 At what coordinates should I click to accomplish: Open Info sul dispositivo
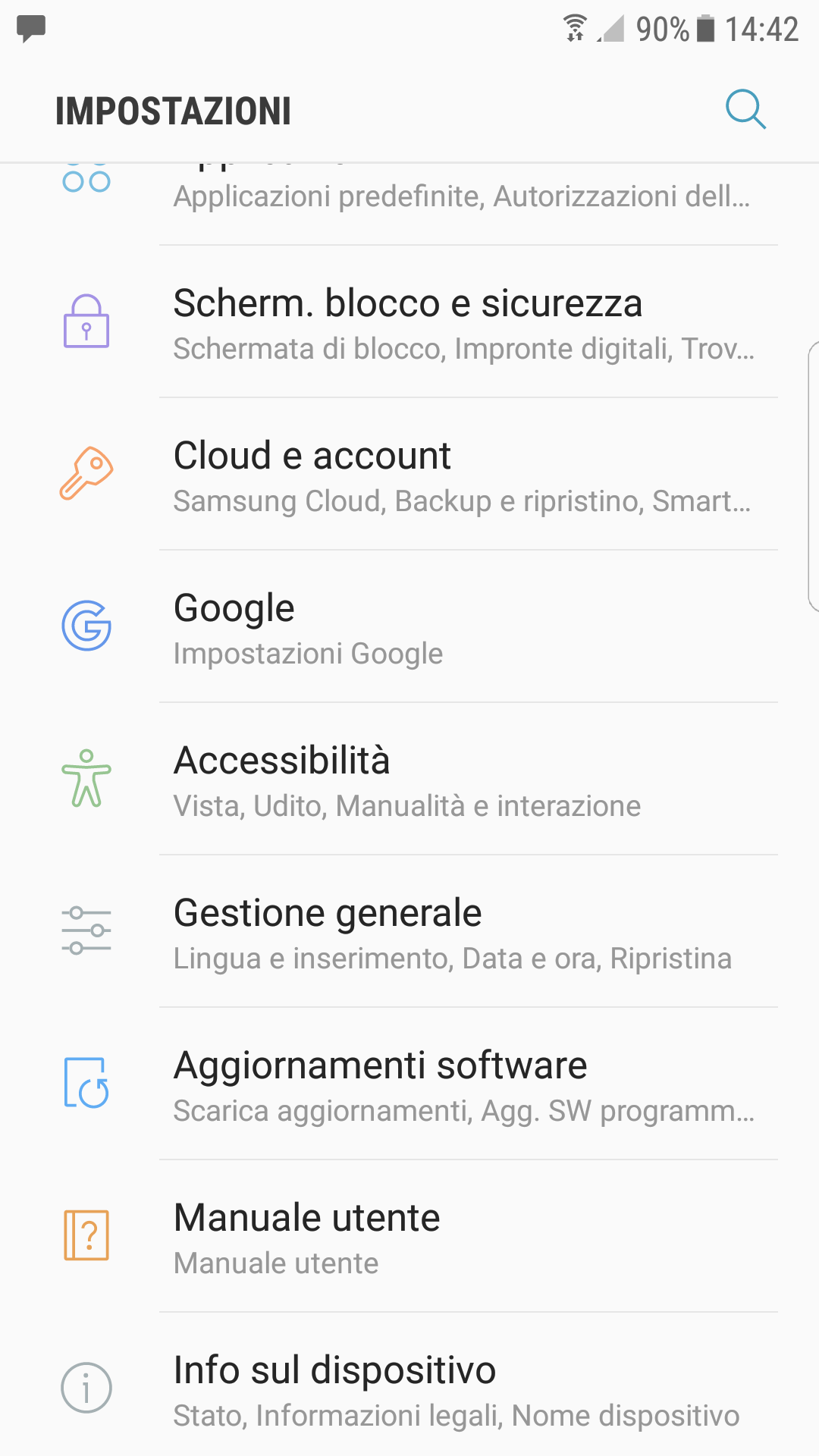coord(409,1385)
